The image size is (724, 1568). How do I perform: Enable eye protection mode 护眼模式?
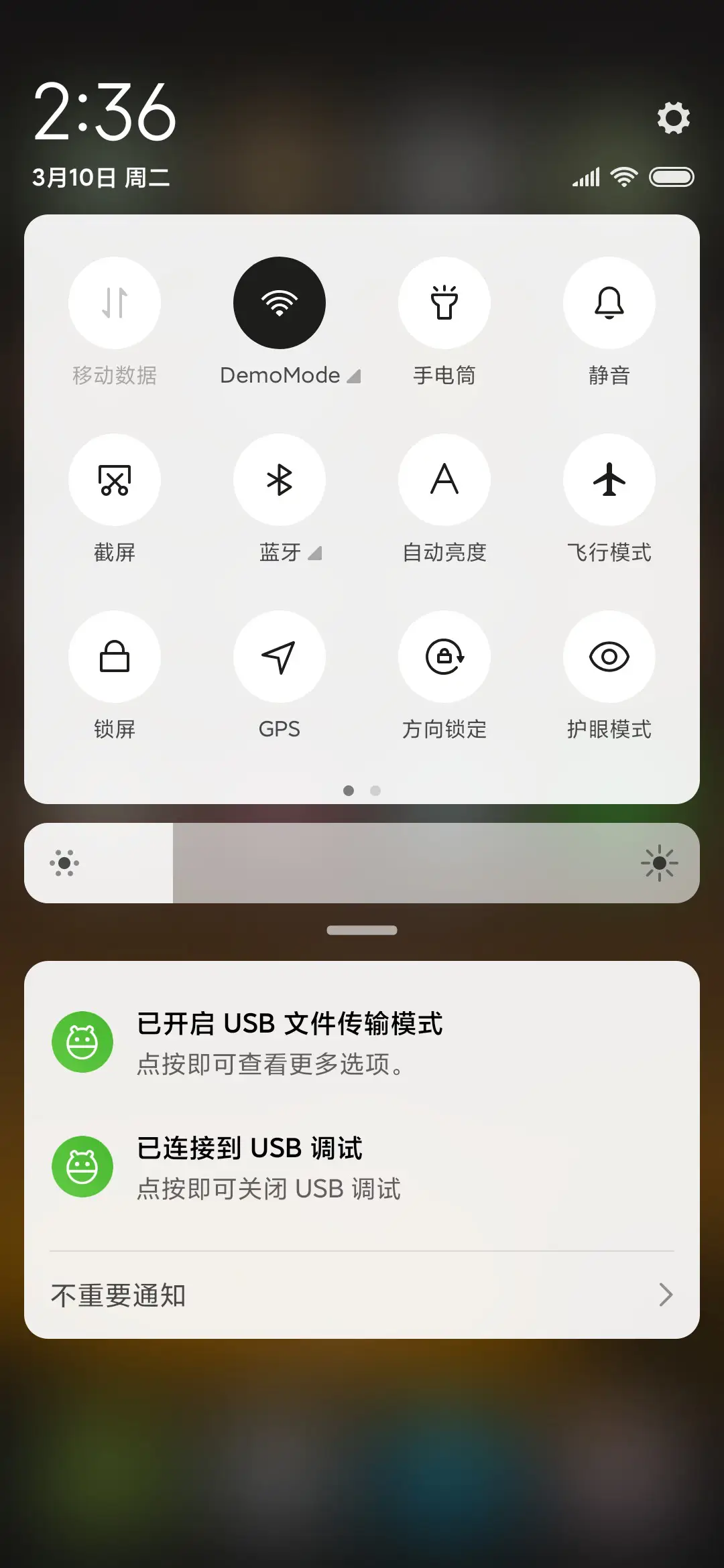tap(609, 657)
